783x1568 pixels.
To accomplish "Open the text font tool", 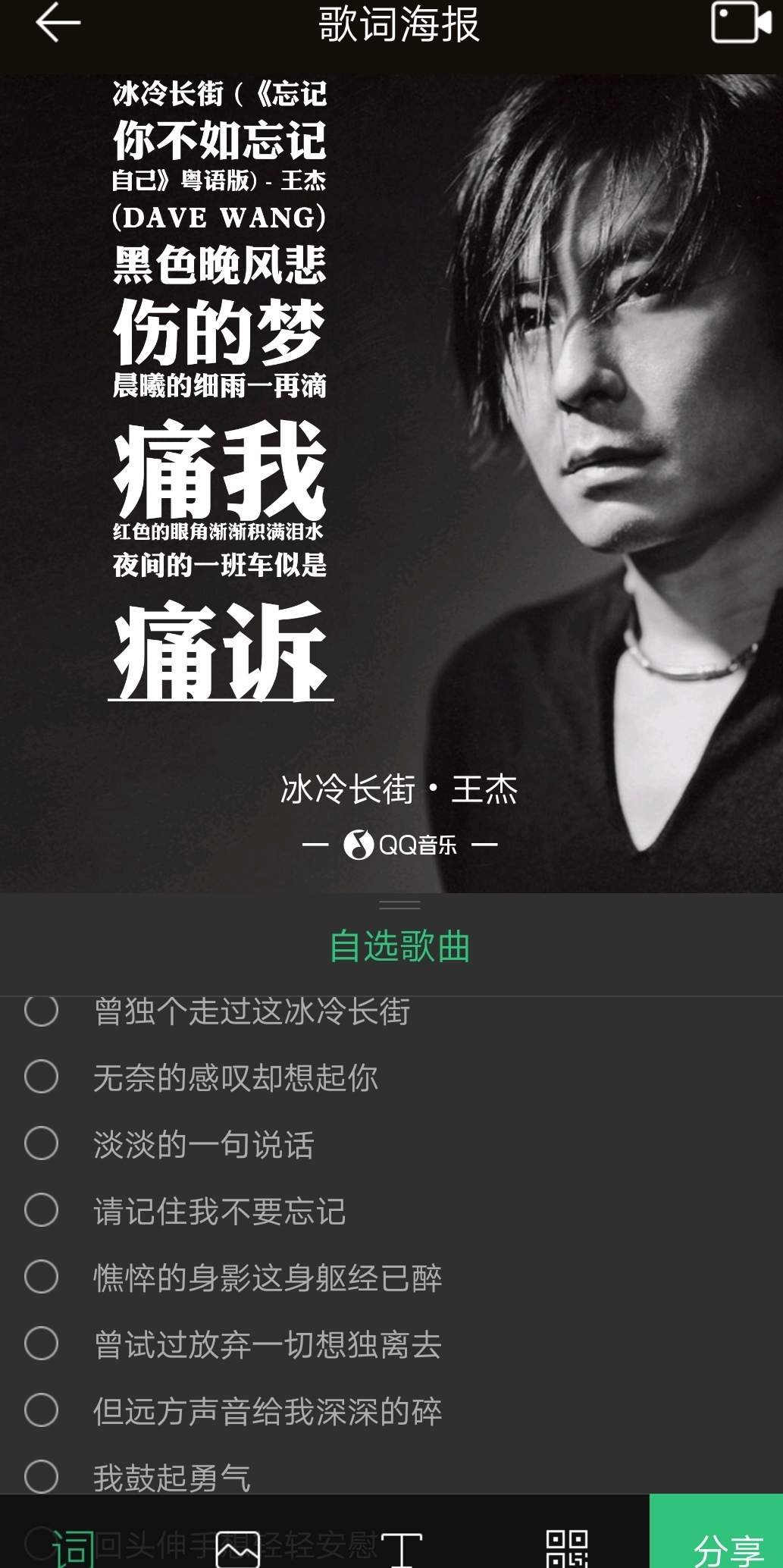I will (401, 1548).
